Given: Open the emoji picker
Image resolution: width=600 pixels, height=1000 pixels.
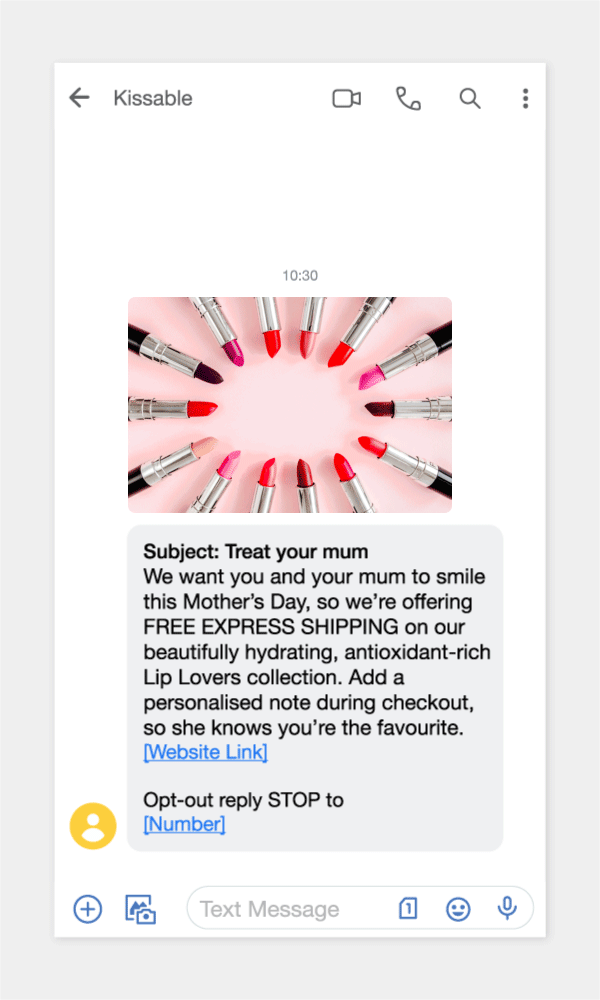Looking at the screenshot, I should (x=458, y=909).
